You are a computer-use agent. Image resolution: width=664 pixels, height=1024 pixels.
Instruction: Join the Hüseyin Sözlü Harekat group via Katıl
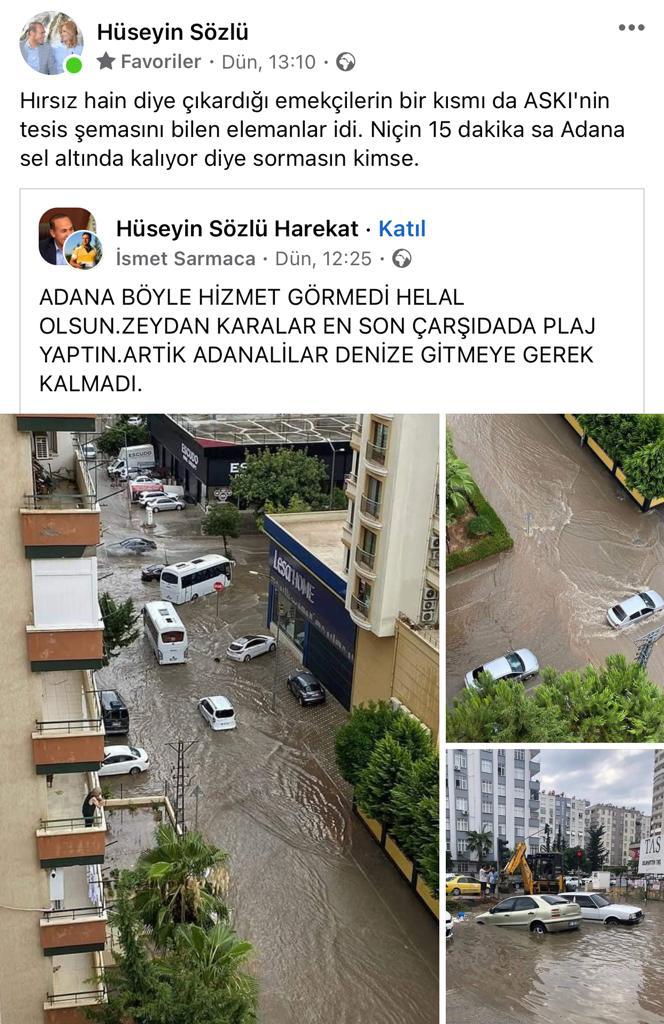(402, 228)
